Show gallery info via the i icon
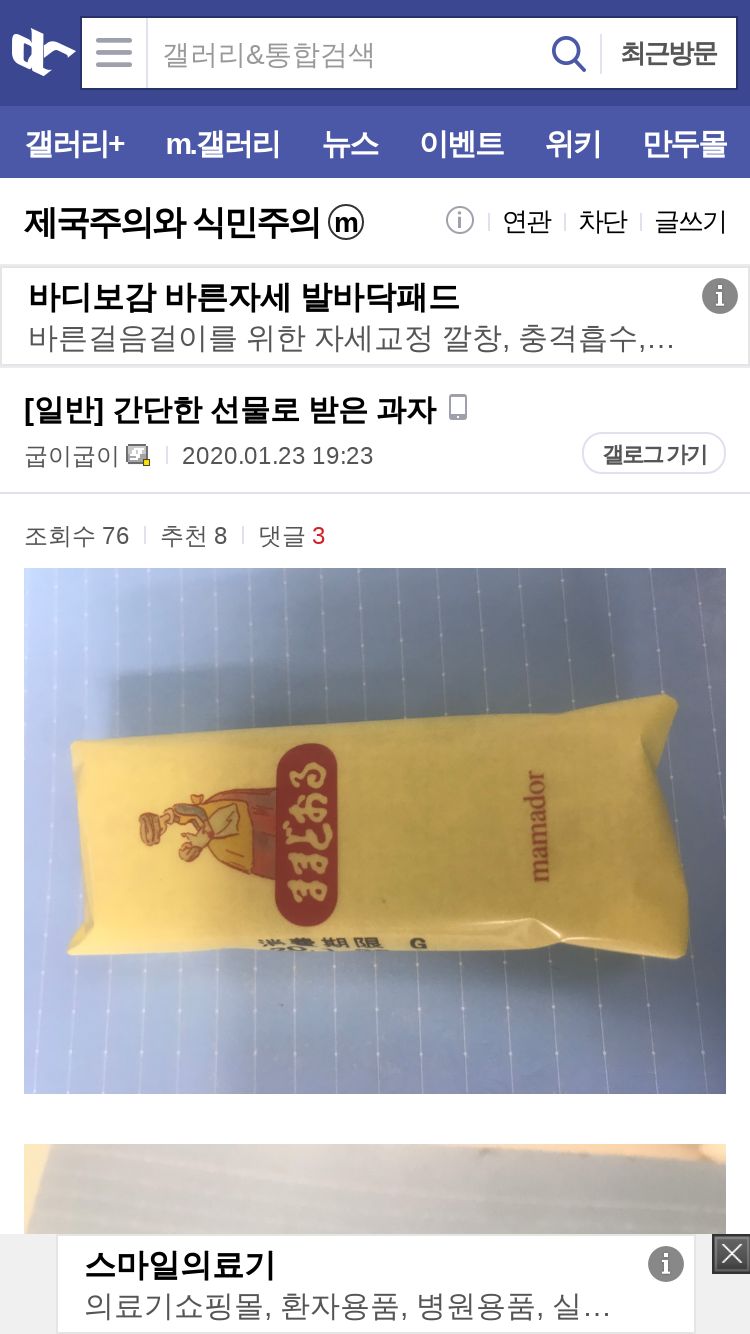The height and width of the screenshot is (1334, 750). [x=459, y=220]
